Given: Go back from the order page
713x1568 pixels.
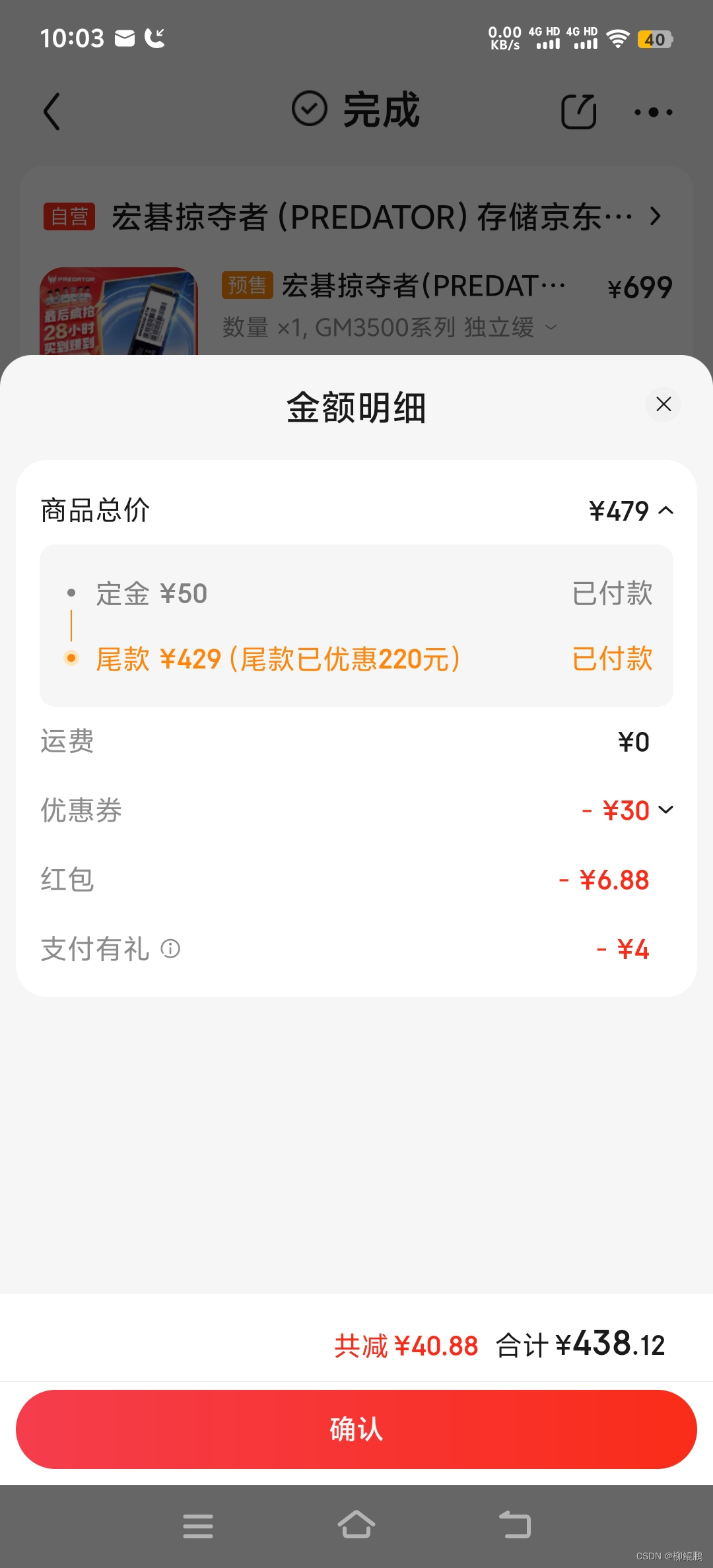Looking at the screenshot, I should click(52, 111).
